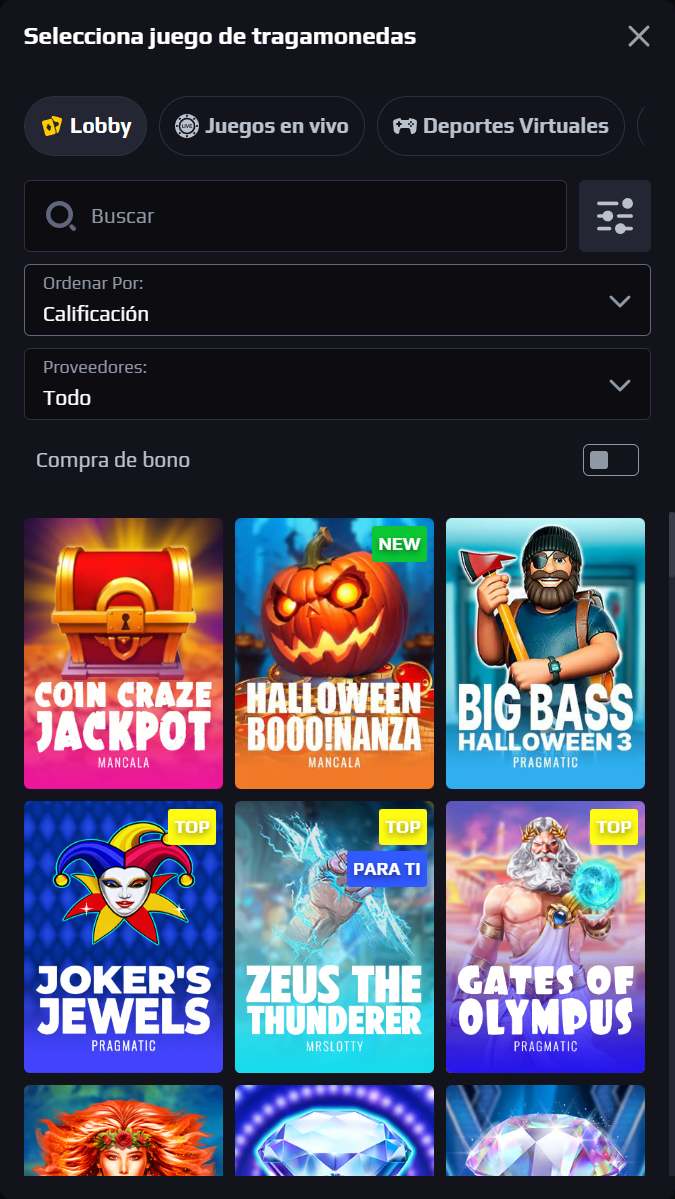Open Halloween Booo!nanza game

tap(334, 653)
